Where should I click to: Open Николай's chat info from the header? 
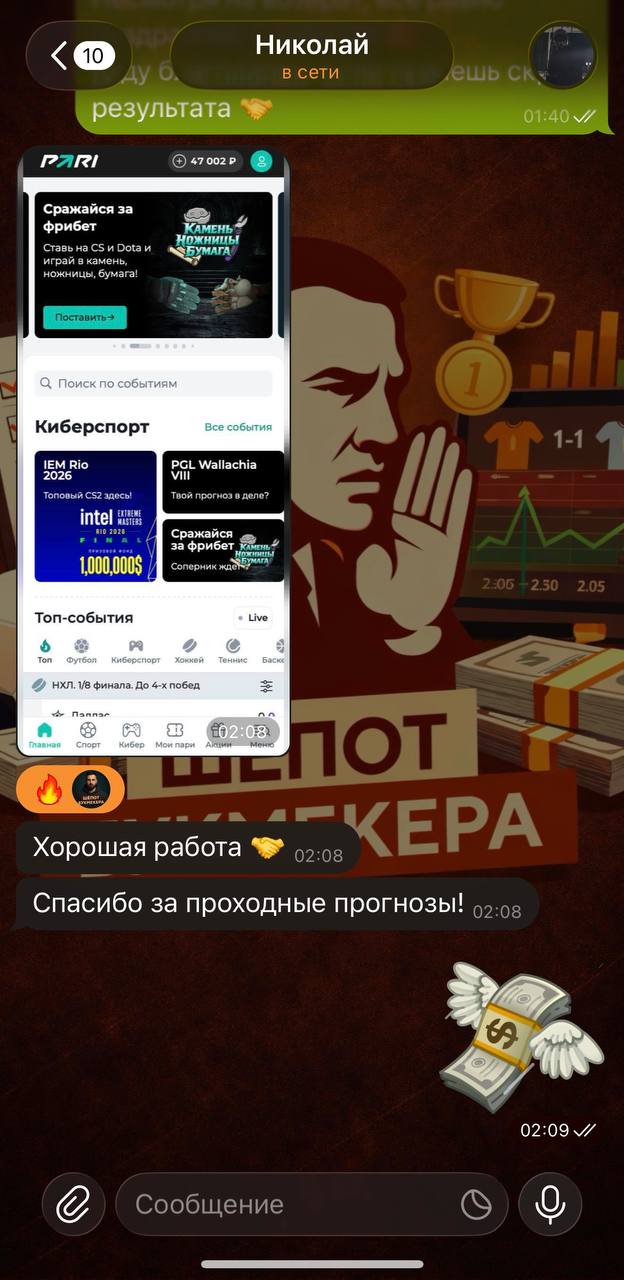pos(311,56)
